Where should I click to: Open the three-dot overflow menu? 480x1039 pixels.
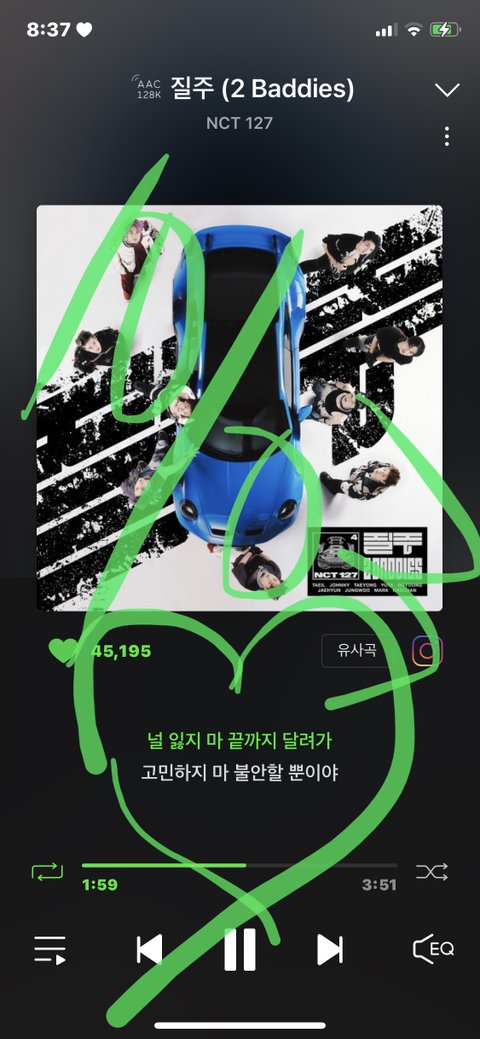tap(447, 136)
